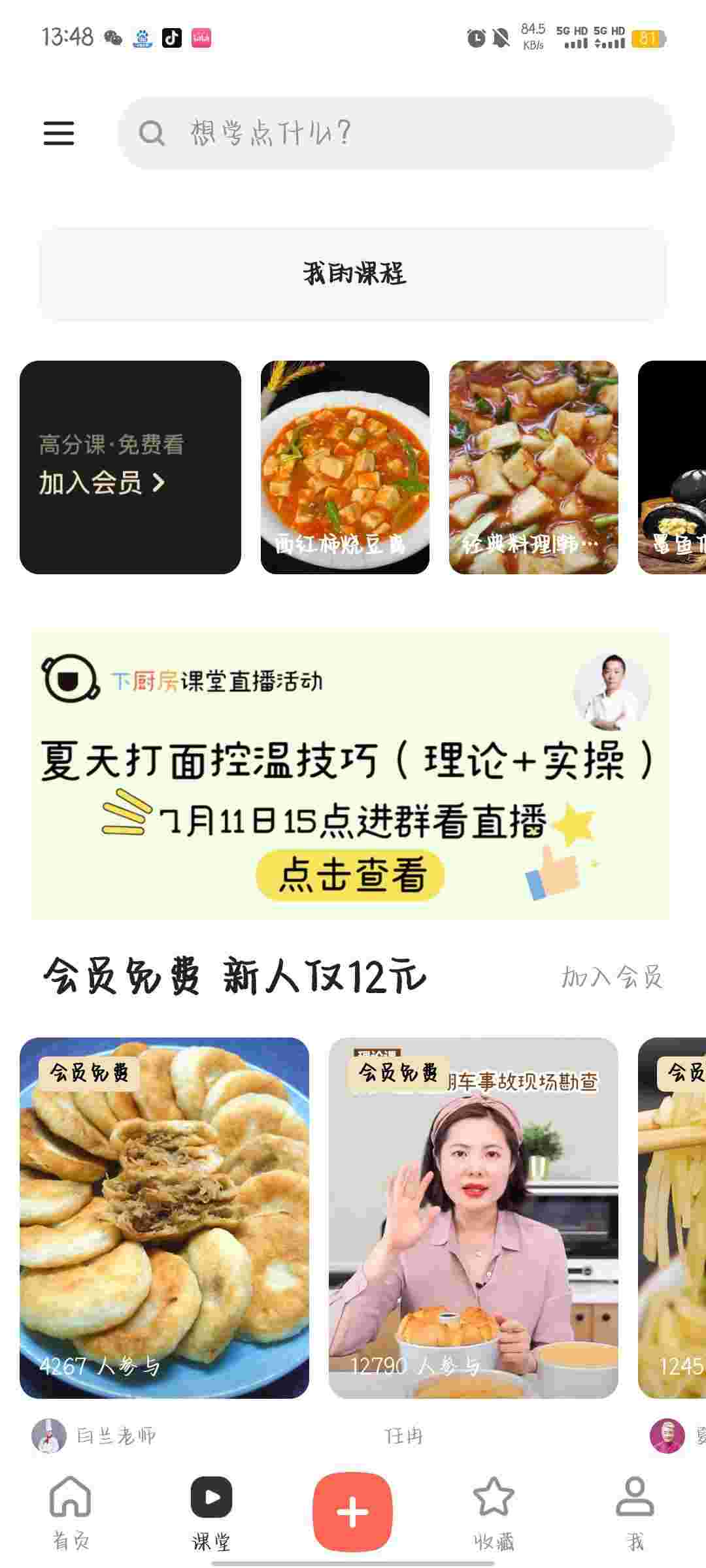
Task: Open the hamburger menu
Action: pos(59,133)
